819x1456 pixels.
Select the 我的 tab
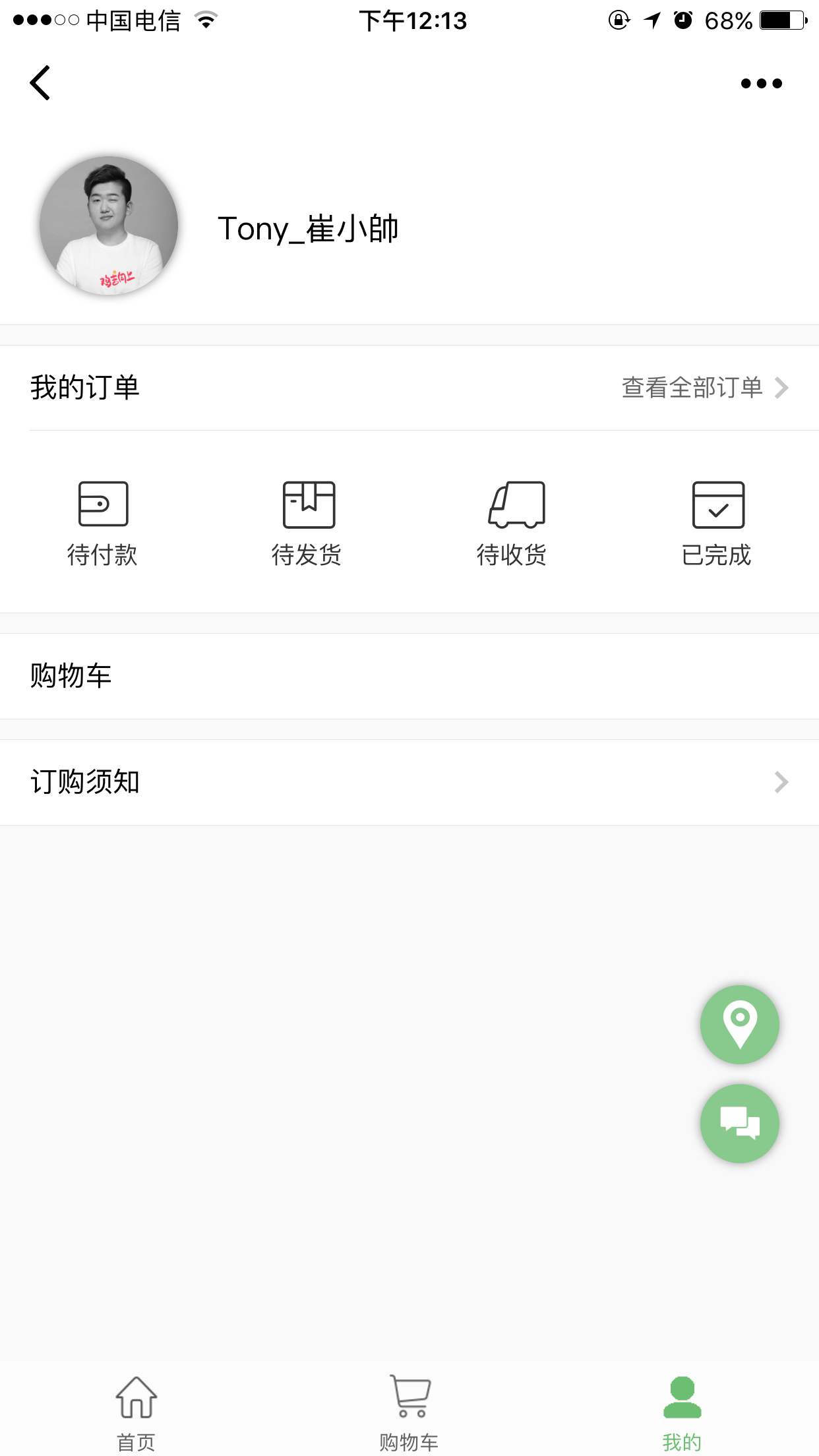point(682,1412)
